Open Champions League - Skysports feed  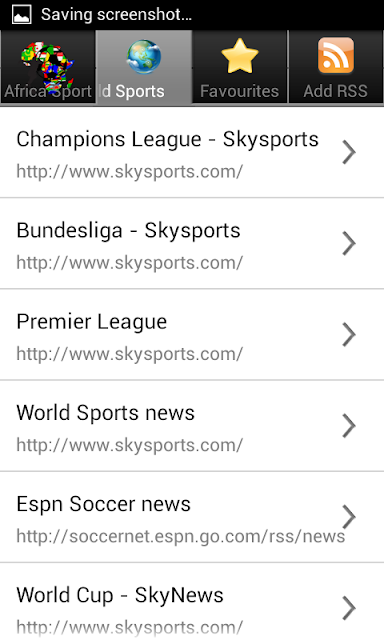coord(192,153)
